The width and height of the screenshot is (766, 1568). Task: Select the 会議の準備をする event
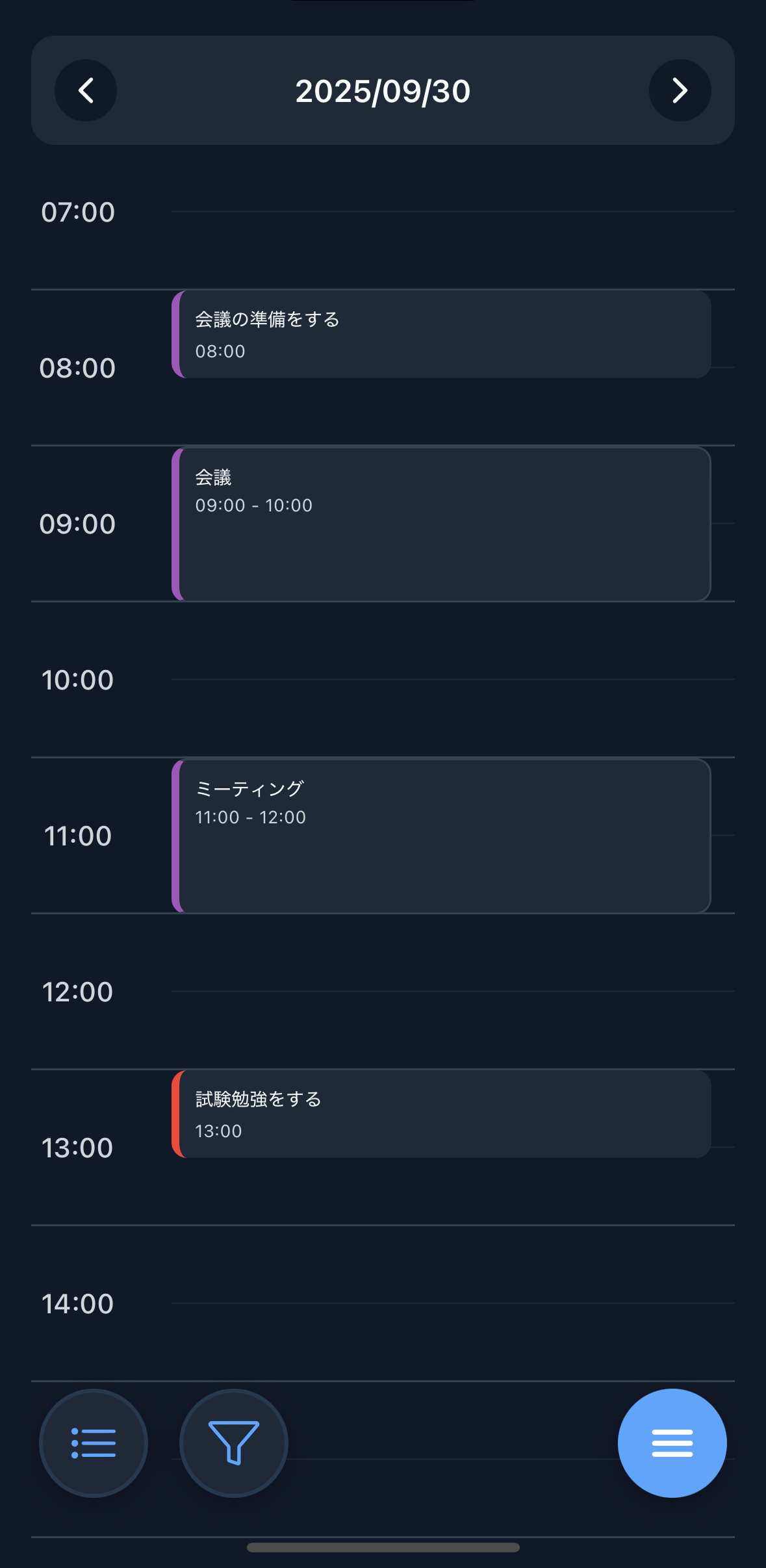pyautogui.click(x=442, y=335)
